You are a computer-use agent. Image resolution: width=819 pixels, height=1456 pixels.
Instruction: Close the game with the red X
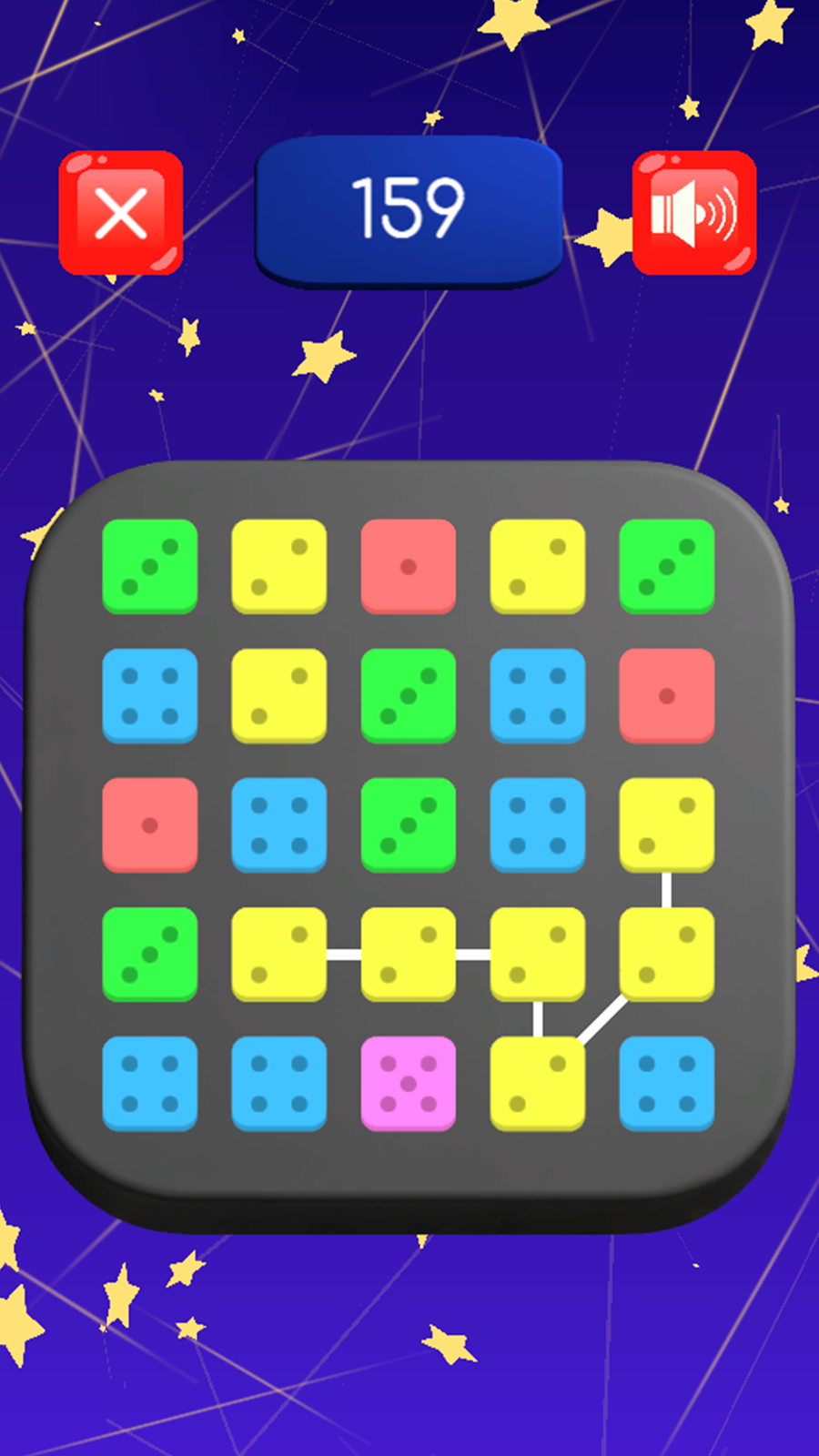(121, 214)
